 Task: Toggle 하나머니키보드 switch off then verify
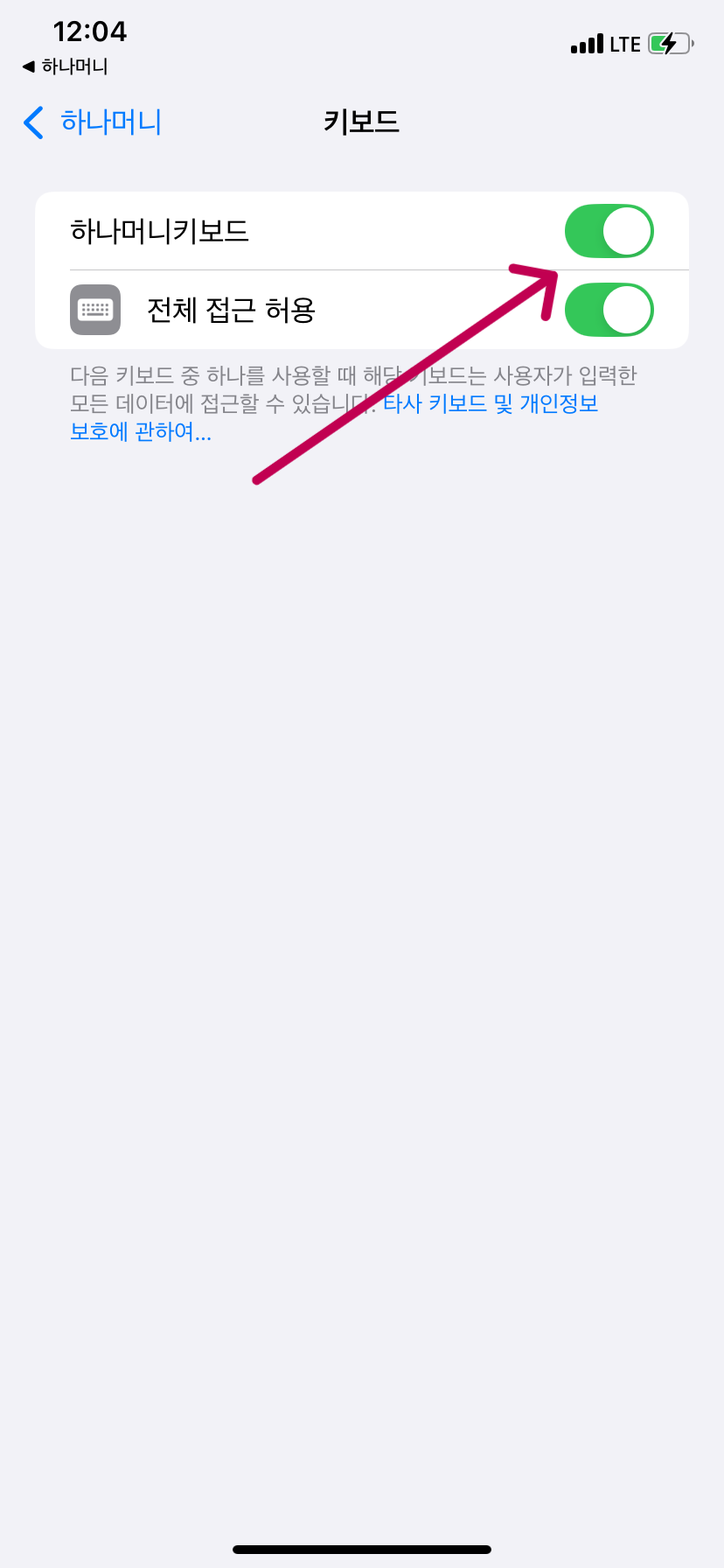pos(609,230)
